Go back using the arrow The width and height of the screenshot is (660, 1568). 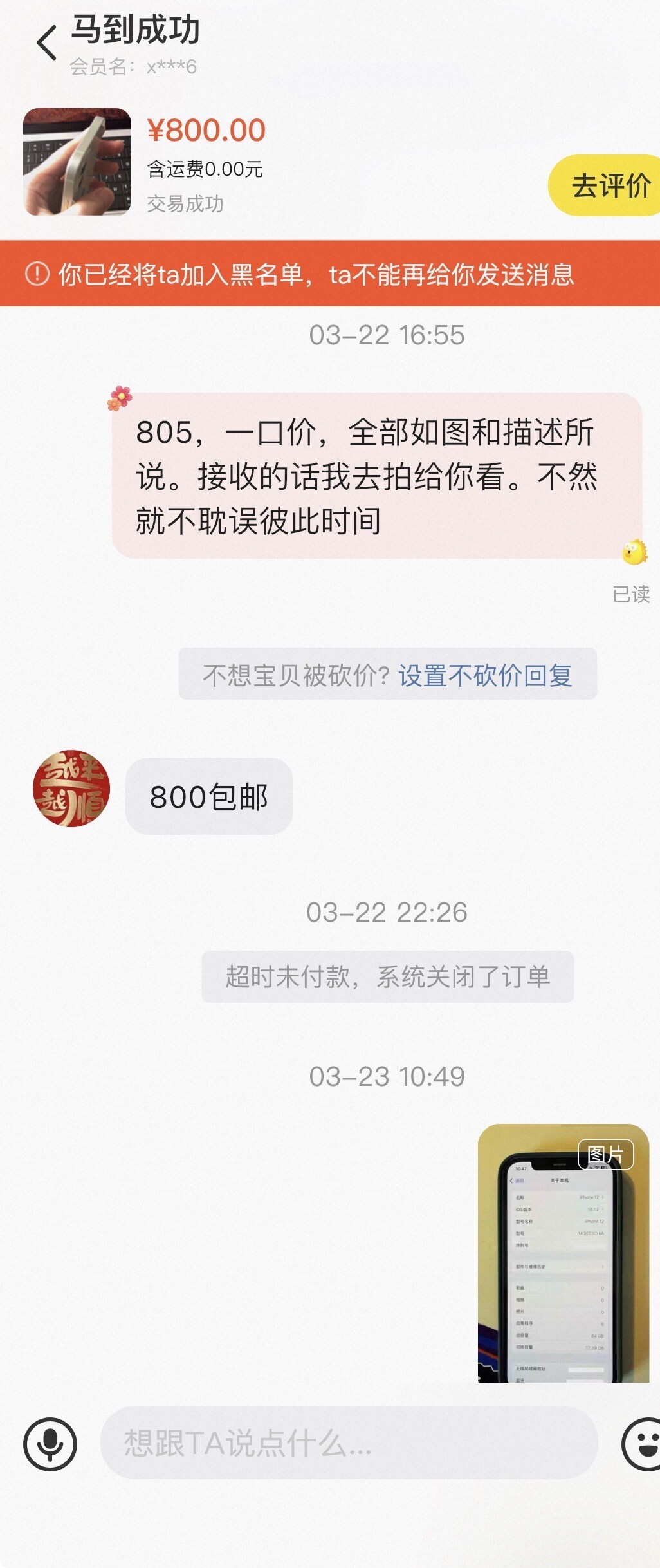[46, 43]
